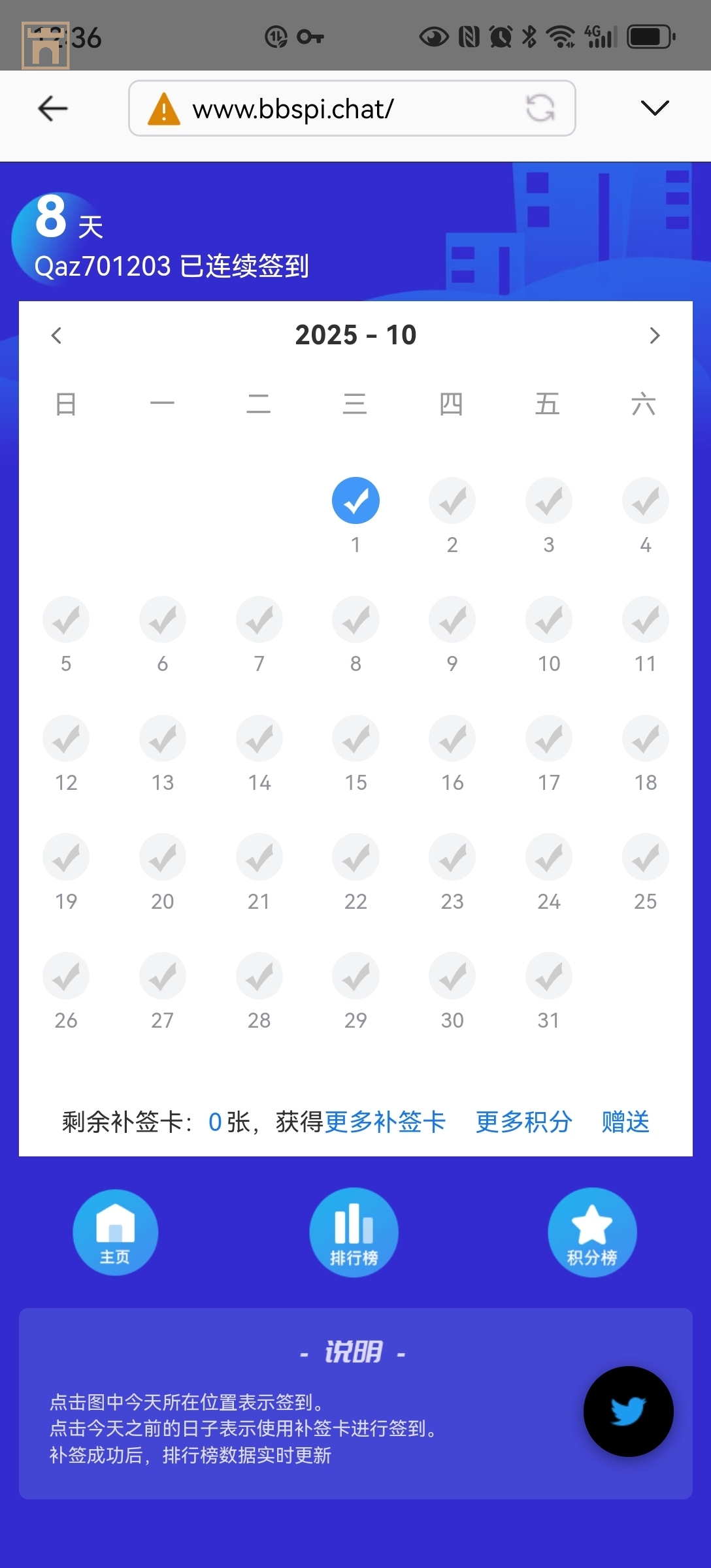Expand the browser dropdown chevron
The height and width of the screenshot is (1568, 711).
pos(655,108)
